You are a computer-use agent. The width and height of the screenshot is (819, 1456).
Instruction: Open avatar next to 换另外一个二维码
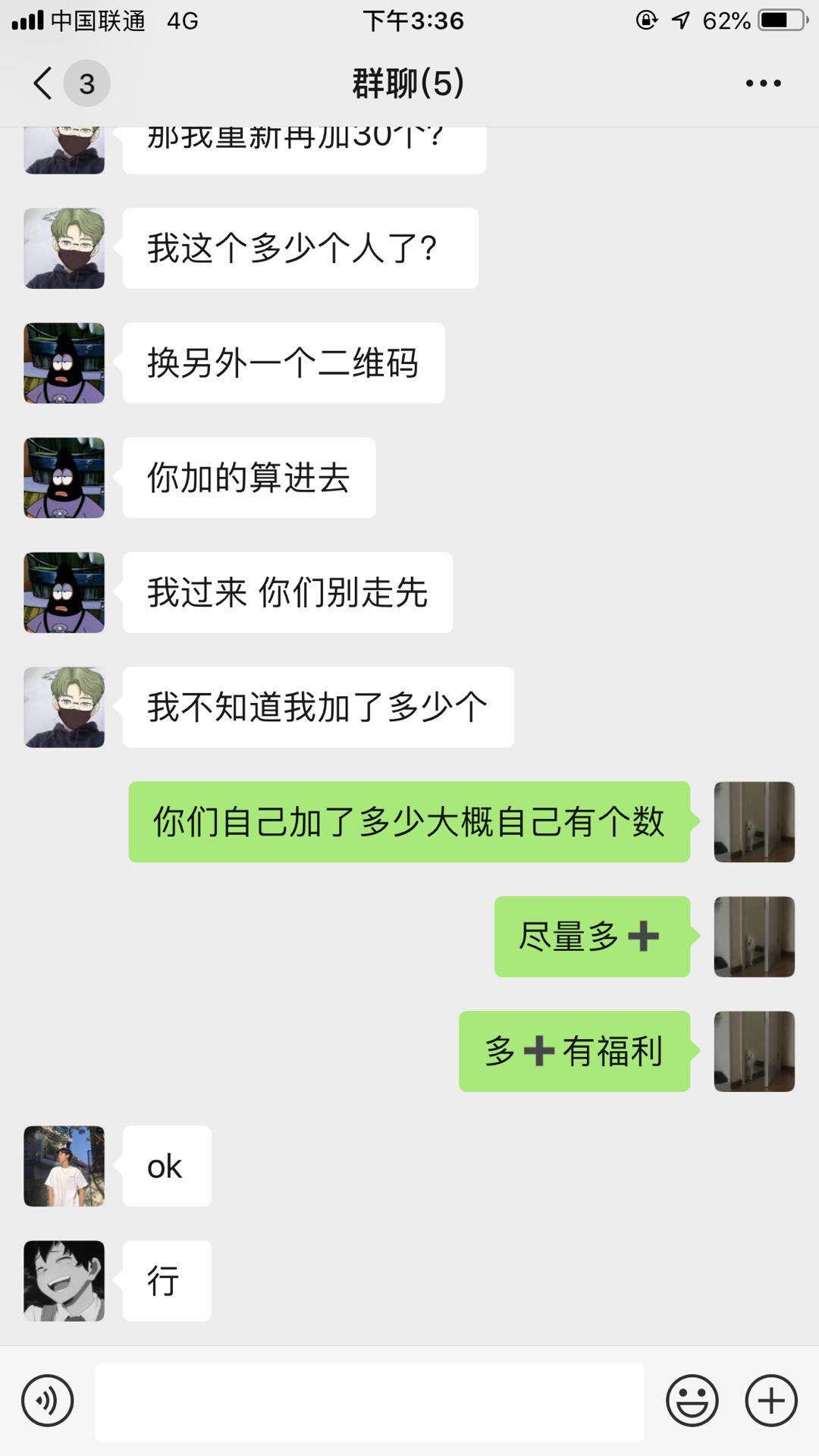click(x=64, y=363)
